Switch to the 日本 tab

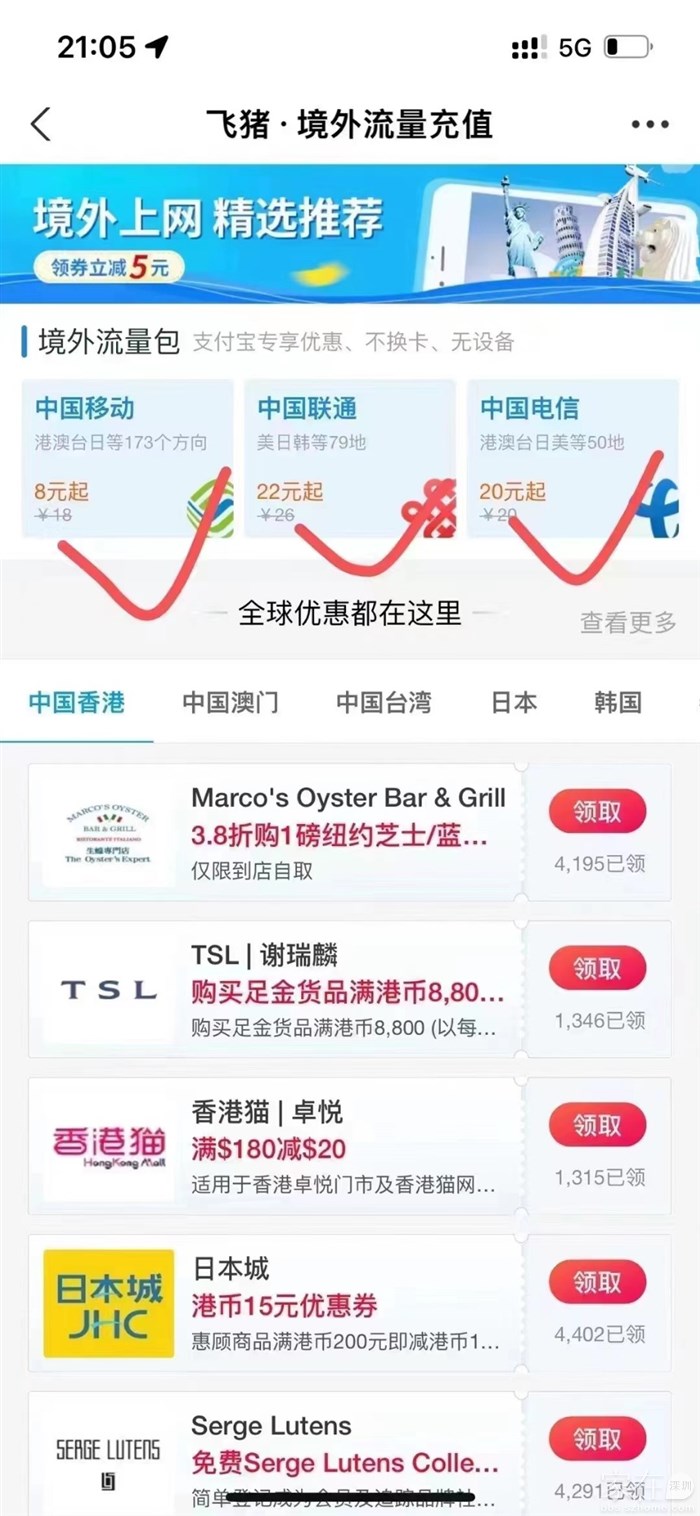(x=514, y=702)
